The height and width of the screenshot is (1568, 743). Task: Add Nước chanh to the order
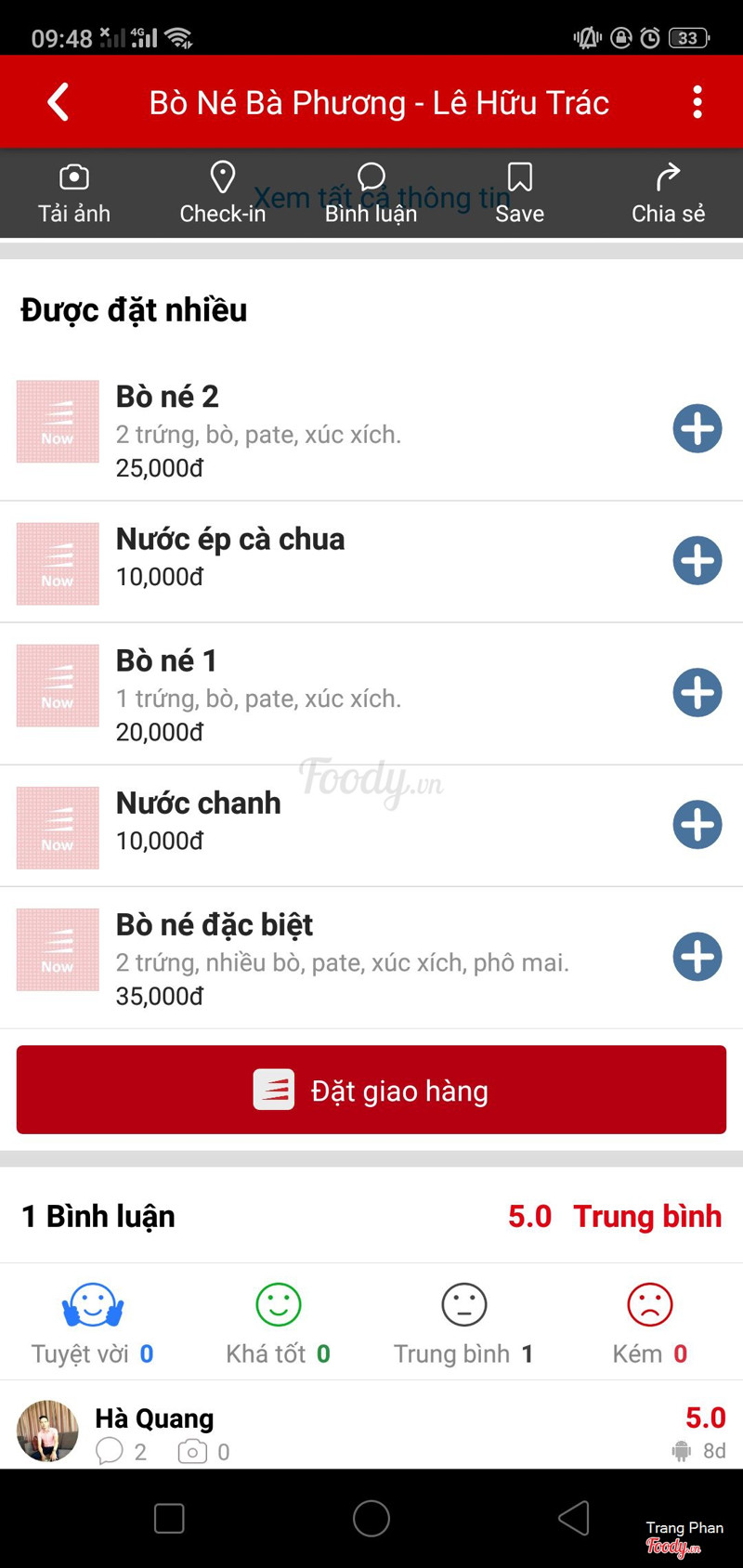coord(697,825)
